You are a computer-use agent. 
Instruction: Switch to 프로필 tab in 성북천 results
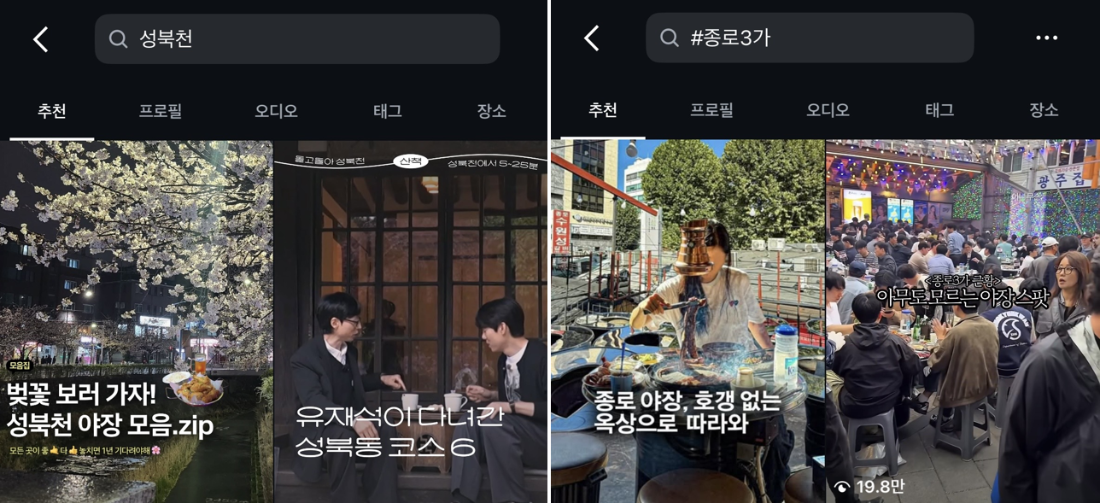(160, 111)
